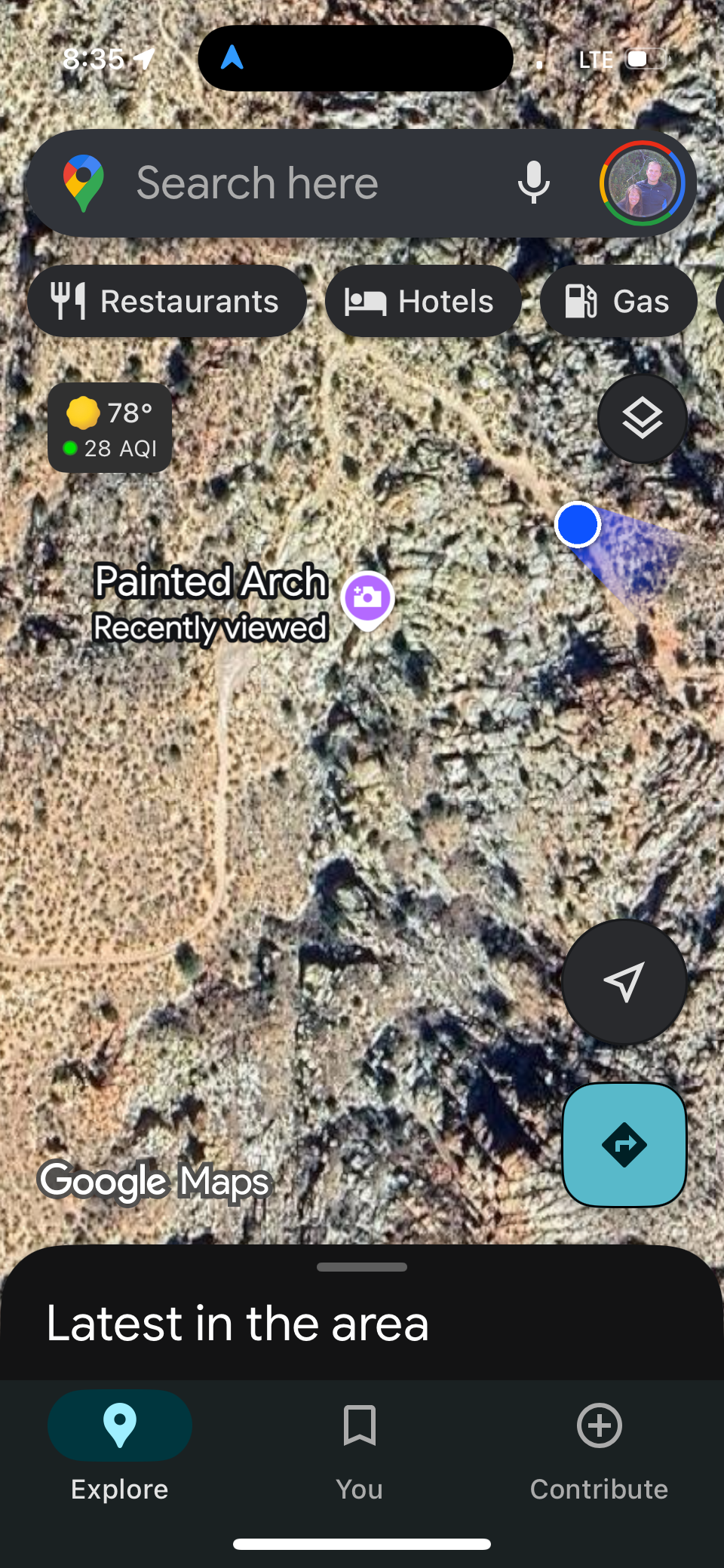This screenshot has height=1568, width=724.
Task: Show nearby Gas stations
Action: [x=618, y=301]
